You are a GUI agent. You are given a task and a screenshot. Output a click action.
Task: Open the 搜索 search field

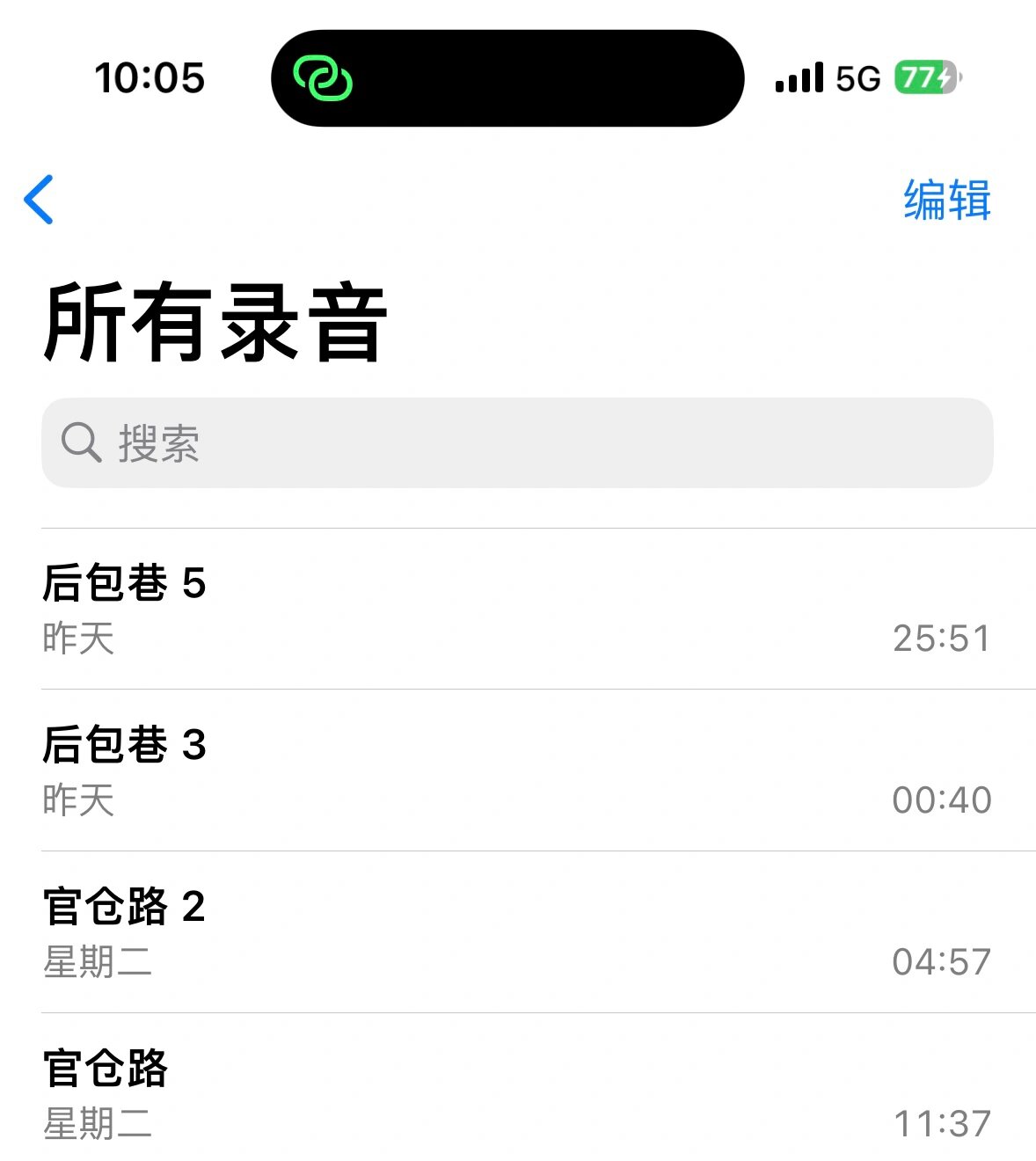(x=517, y=442)
